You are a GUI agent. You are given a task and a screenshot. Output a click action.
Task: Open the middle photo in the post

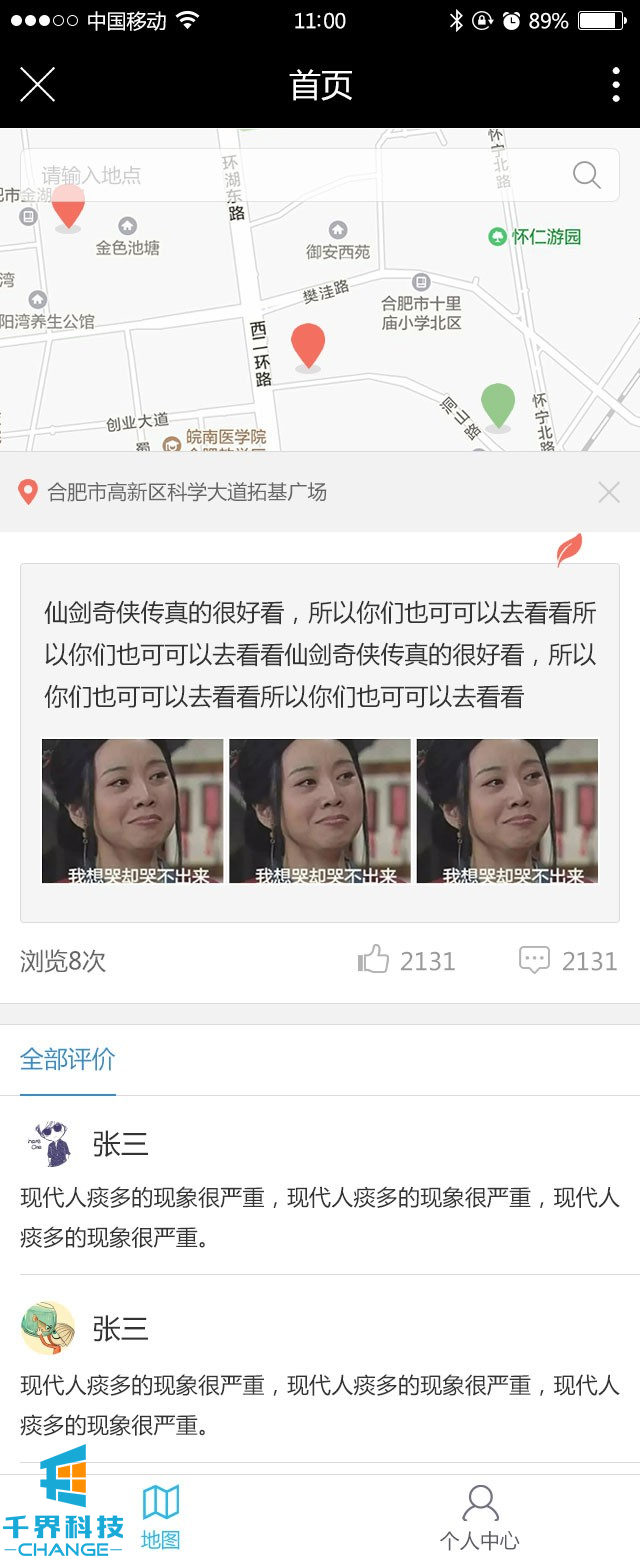(320, 811)
